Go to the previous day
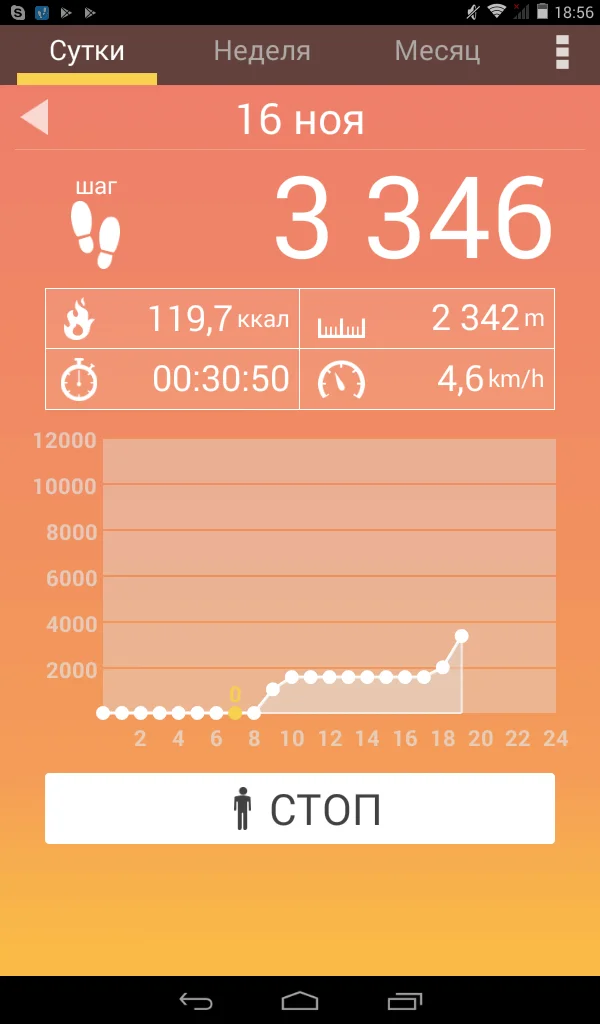 tap(35, 118)
